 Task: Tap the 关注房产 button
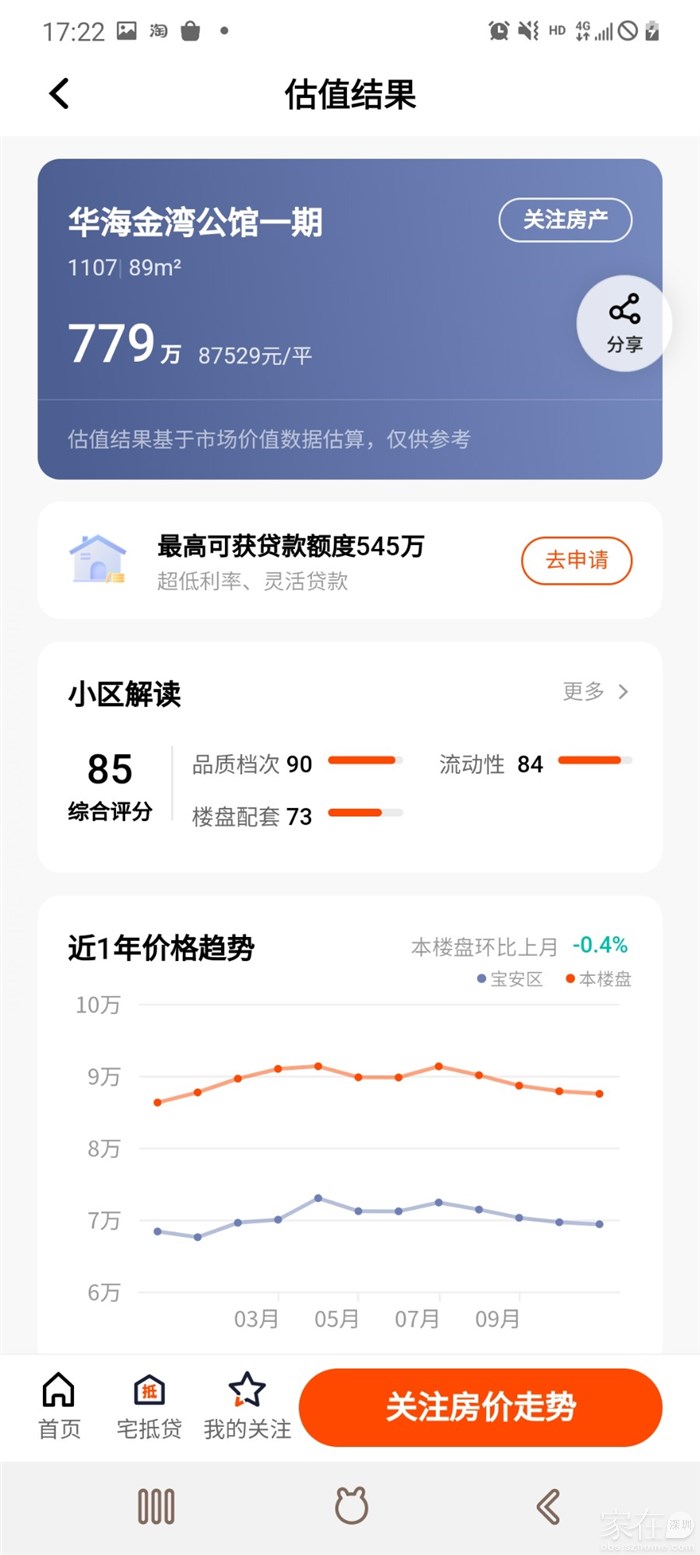coord(565,220)
